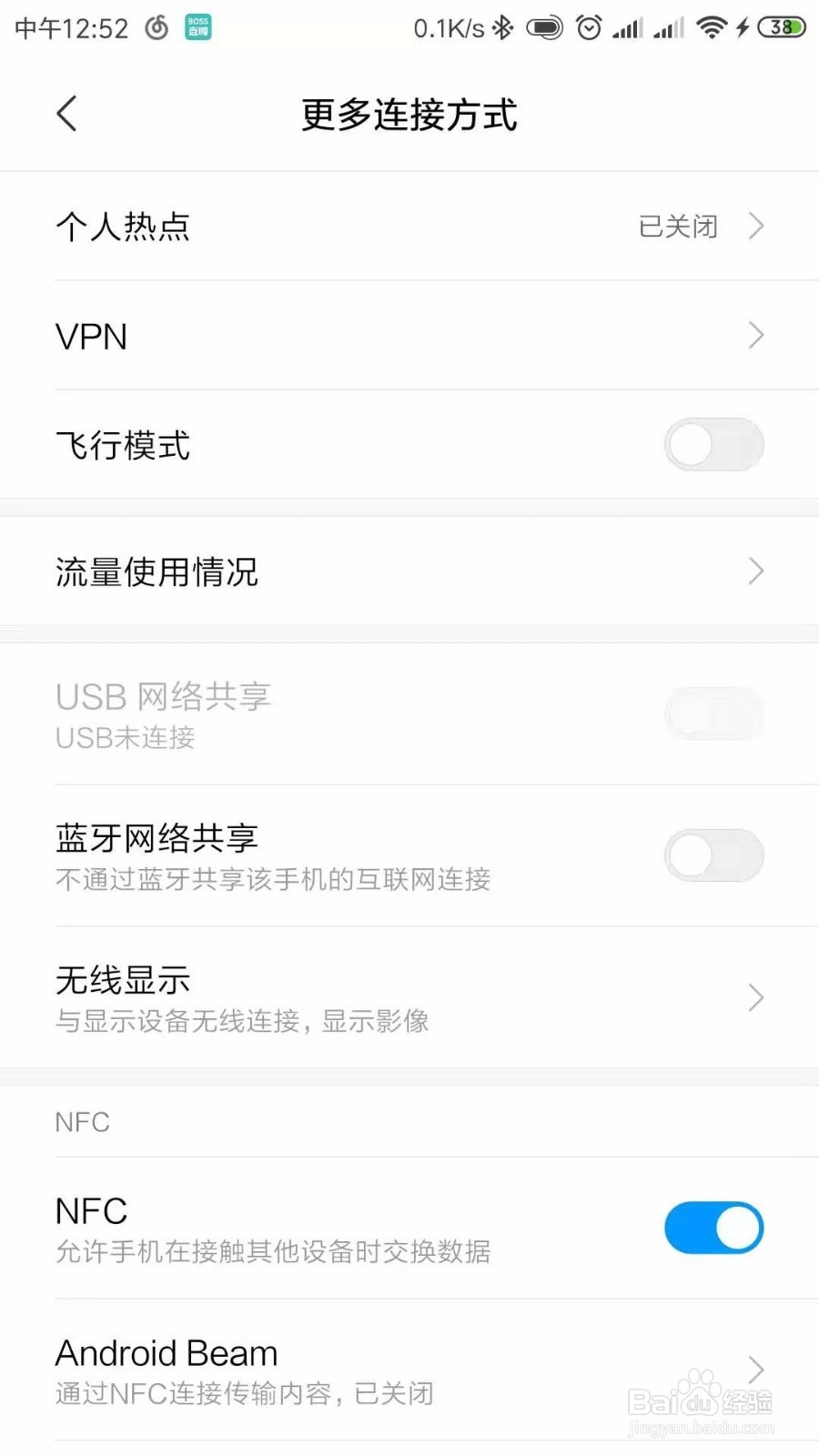Open Android Beam settings
Viewport: 819px width, 1456px height.
coord(409,1370)
